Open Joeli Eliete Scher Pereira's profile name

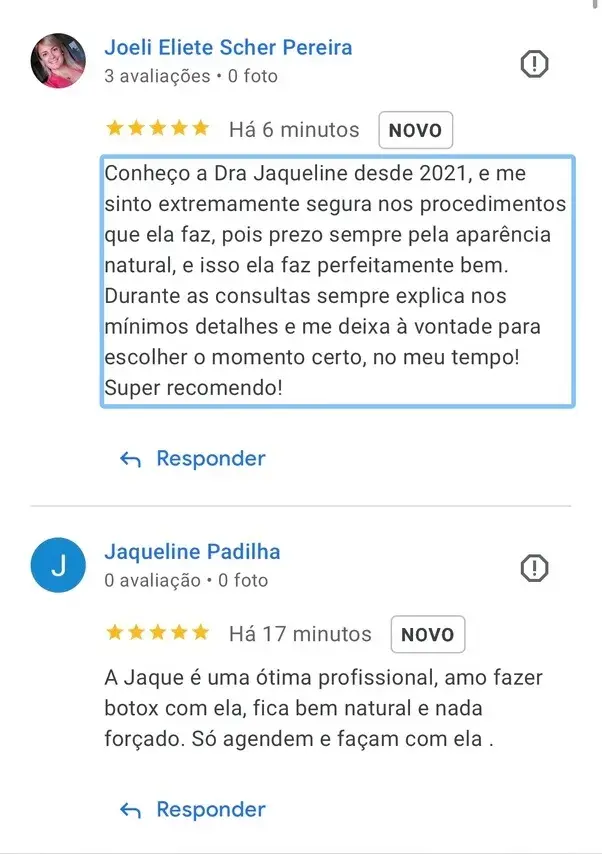(x=228, y=47)
